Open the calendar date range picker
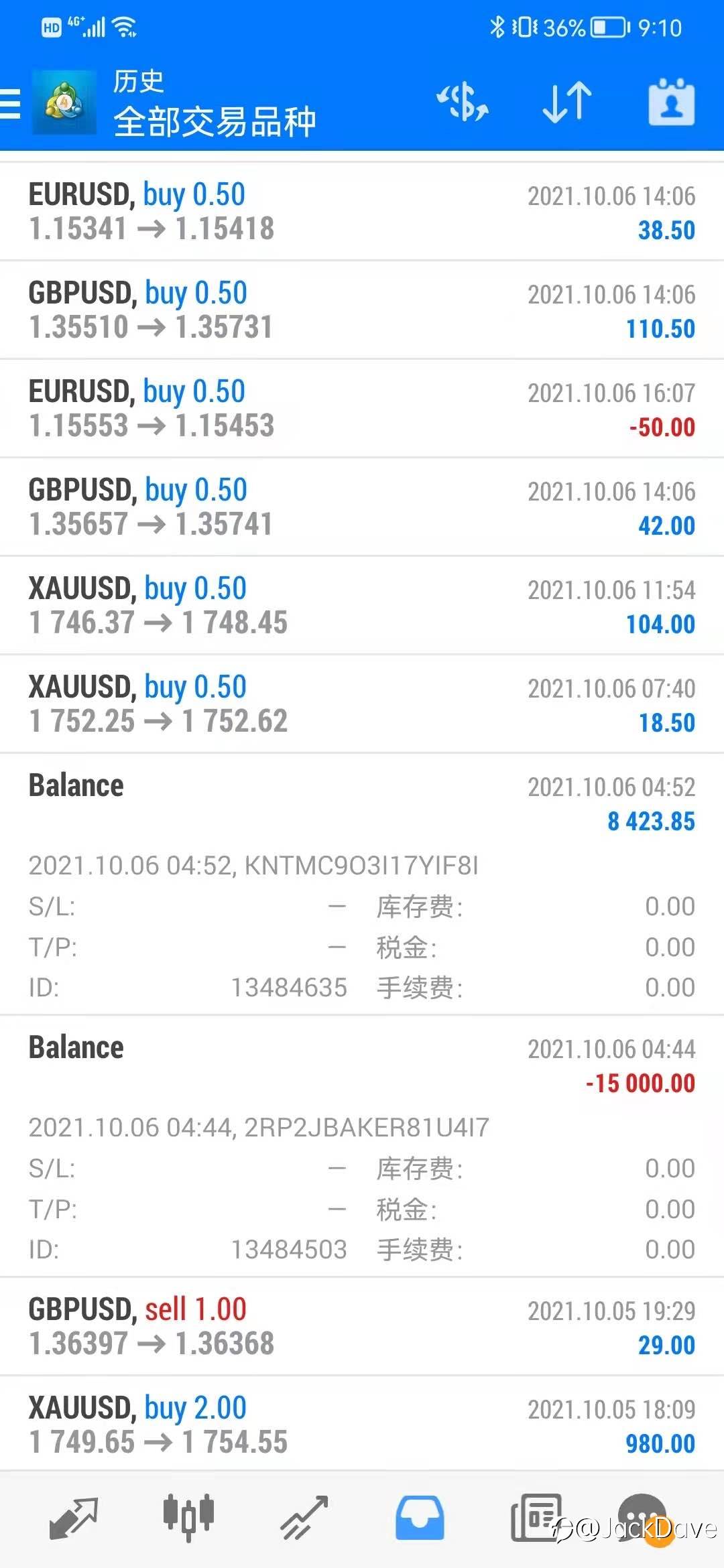 point(671,103)
